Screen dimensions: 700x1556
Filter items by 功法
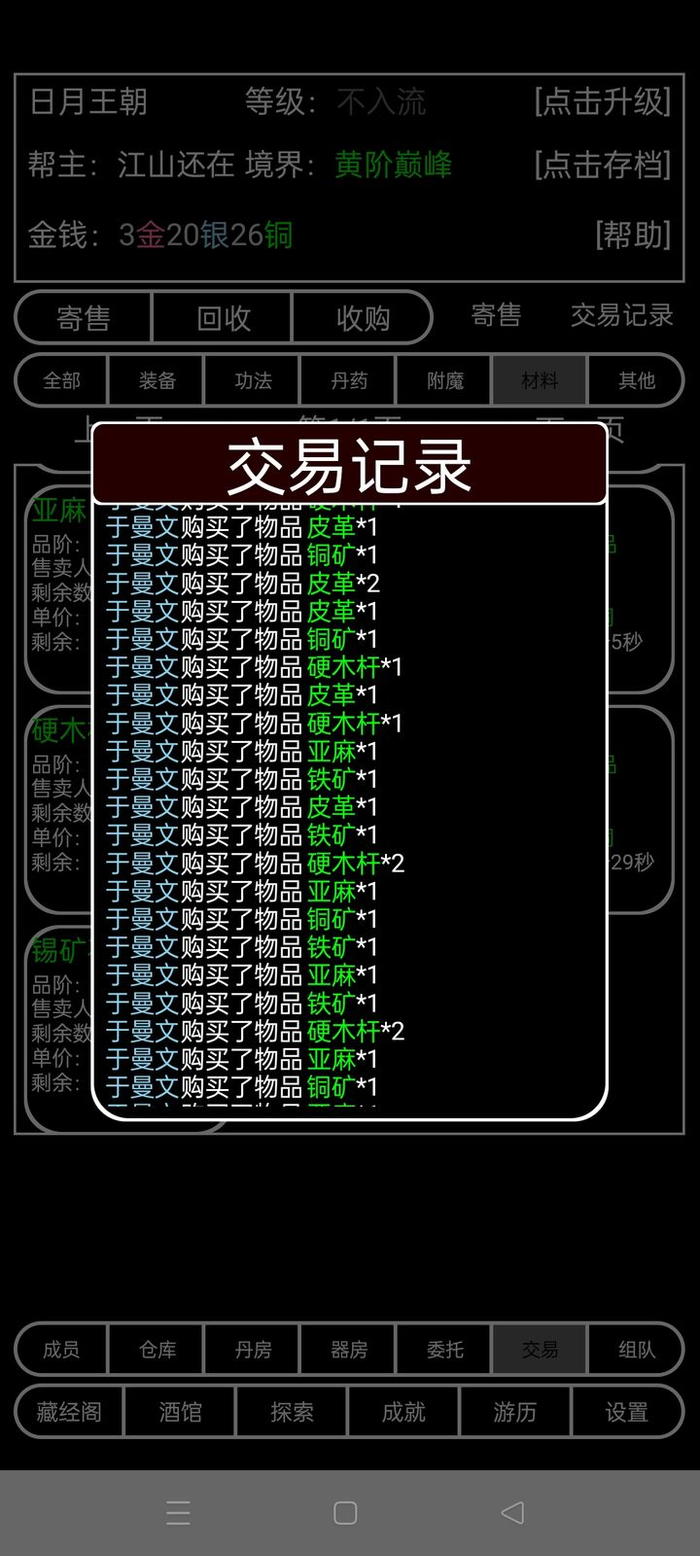tap(253, 380)
